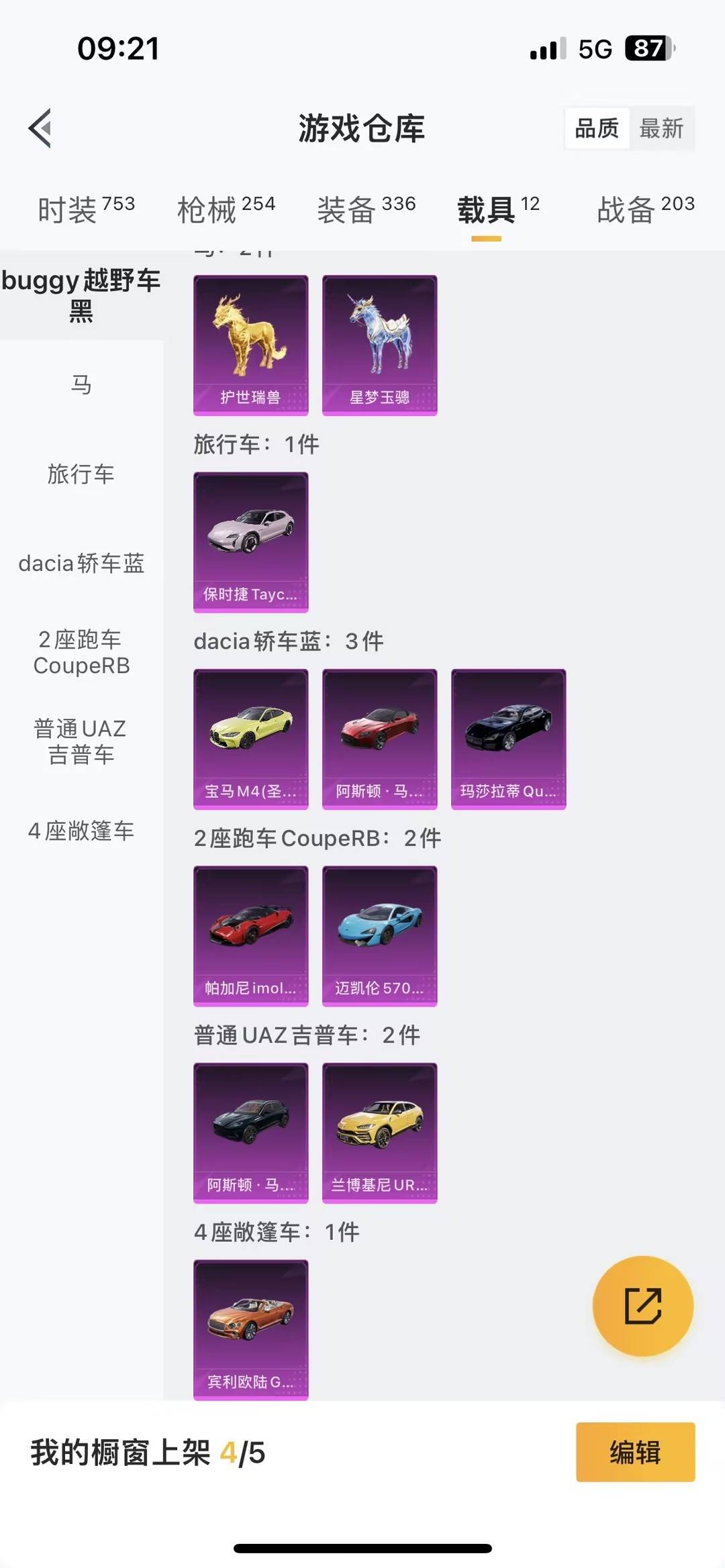Tap the back arrow to leave 游戏仓库

[40, 129]
